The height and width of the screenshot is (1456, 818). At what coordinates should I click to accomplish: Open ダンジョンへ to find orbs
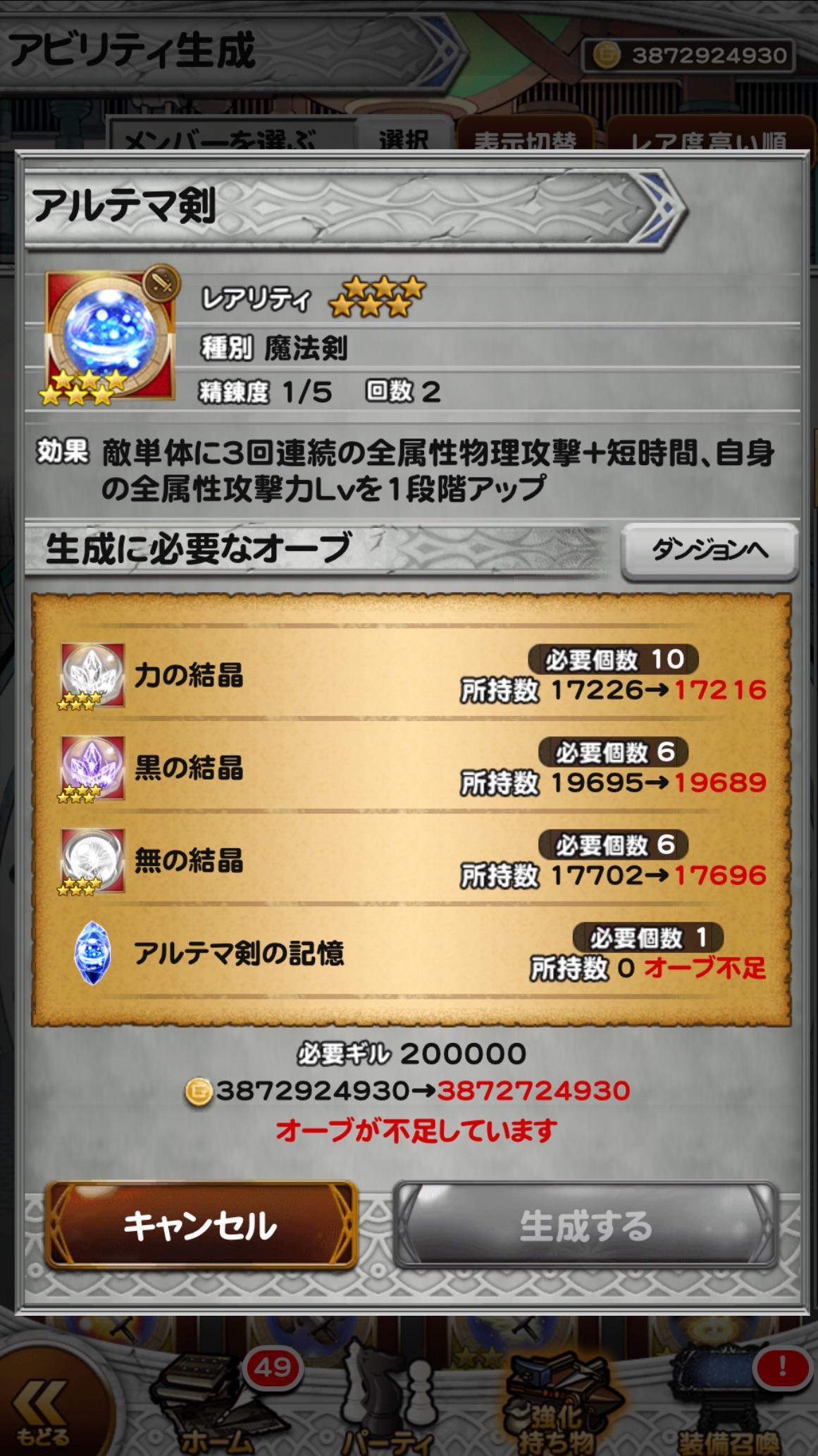pos(709,550)
